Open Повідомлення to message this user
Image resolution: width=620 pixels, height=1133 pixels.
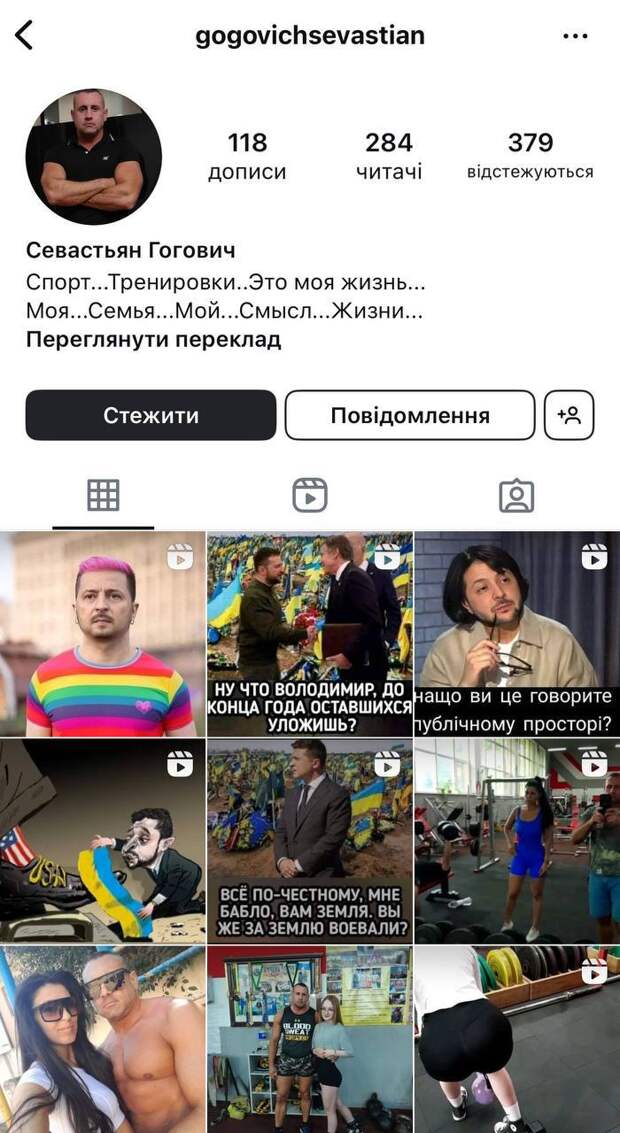pos(410,415)
